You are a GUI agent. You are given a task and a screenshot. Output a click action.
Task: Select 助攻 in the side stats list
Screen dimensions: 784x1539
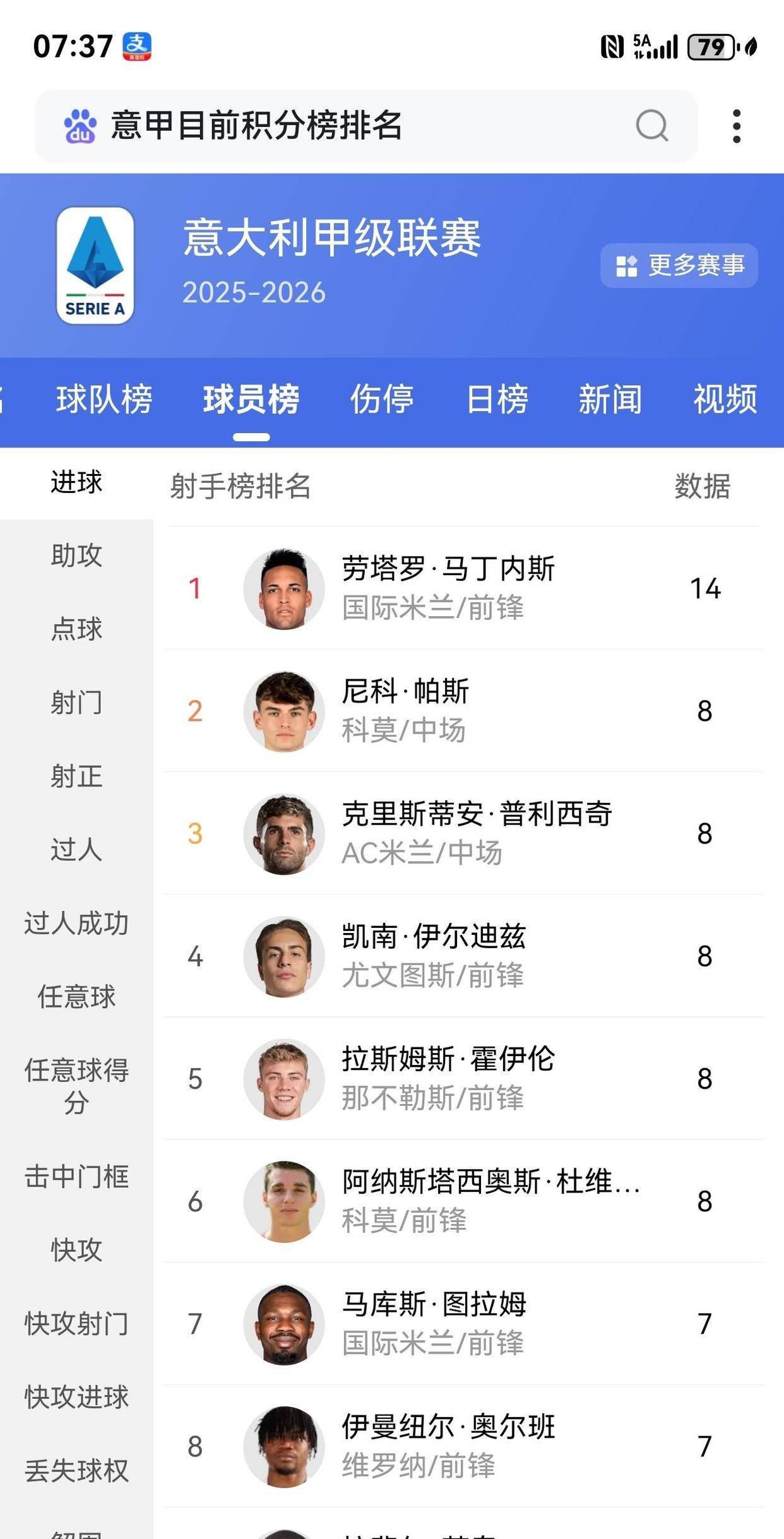pyautogui.click(x=76, y=556)
